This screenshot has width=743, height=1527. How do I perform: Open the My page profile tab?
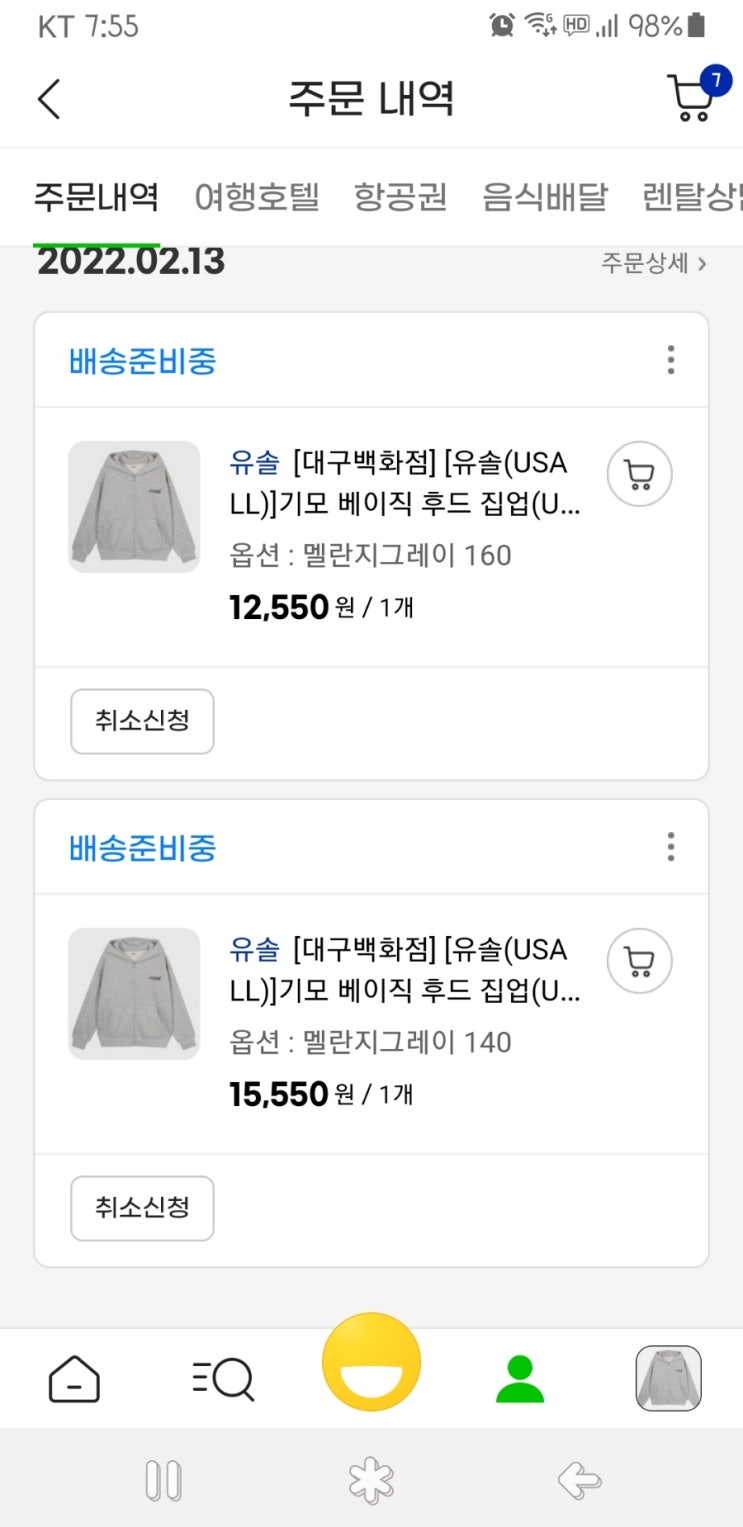[x=520, y=1379]
